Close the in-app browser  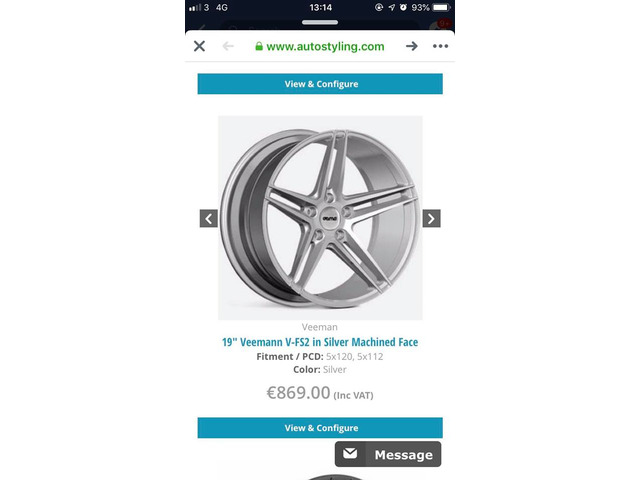click(199, 46)
